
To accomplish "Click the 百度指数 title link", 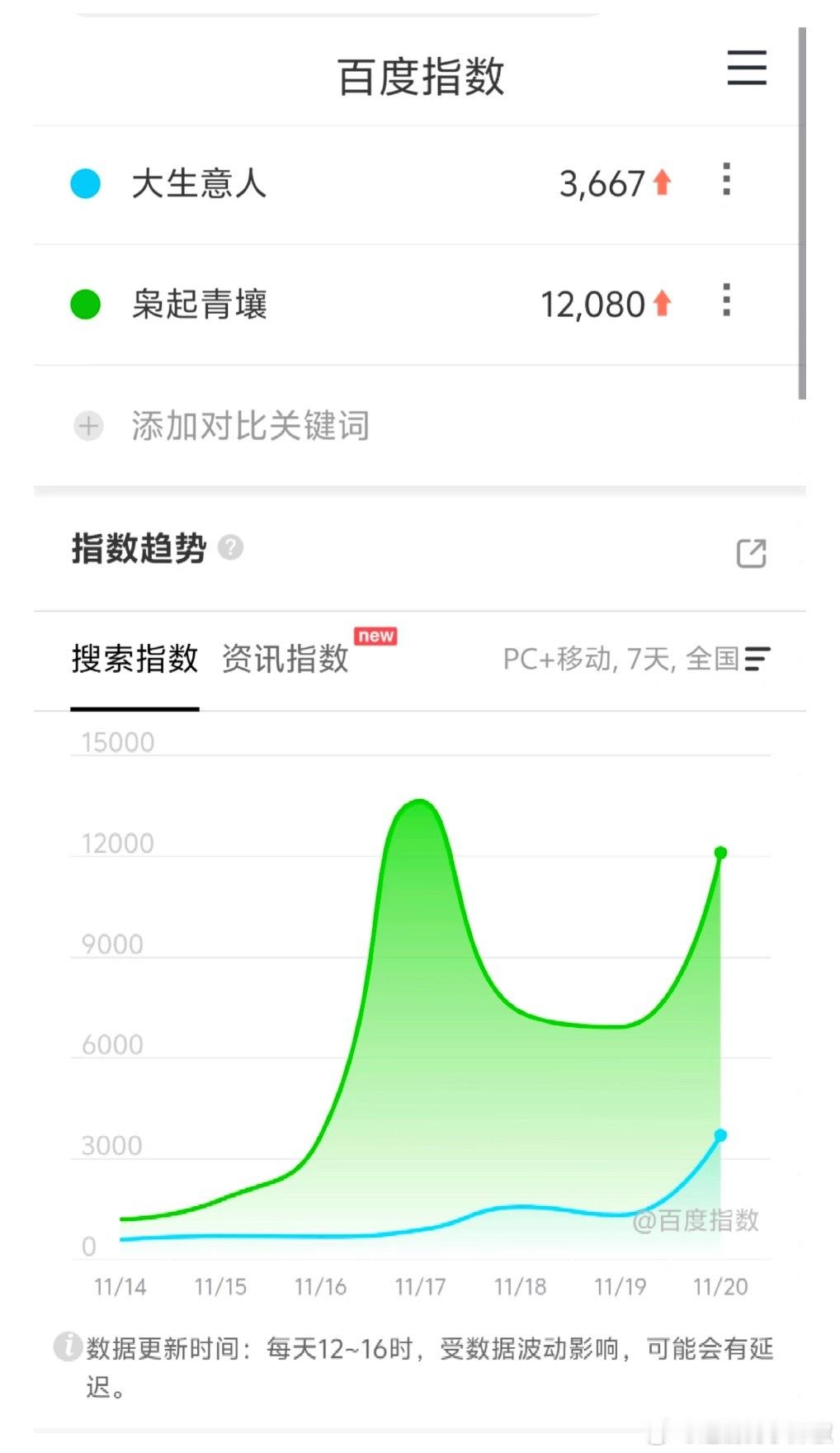I will (x=420, y=74).
